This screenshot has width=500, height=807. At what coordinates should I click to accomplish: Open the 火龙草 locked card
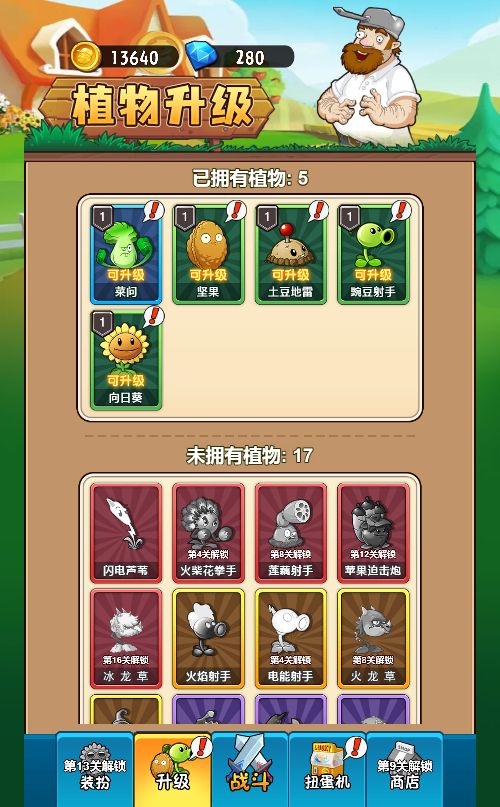[373, 639]
